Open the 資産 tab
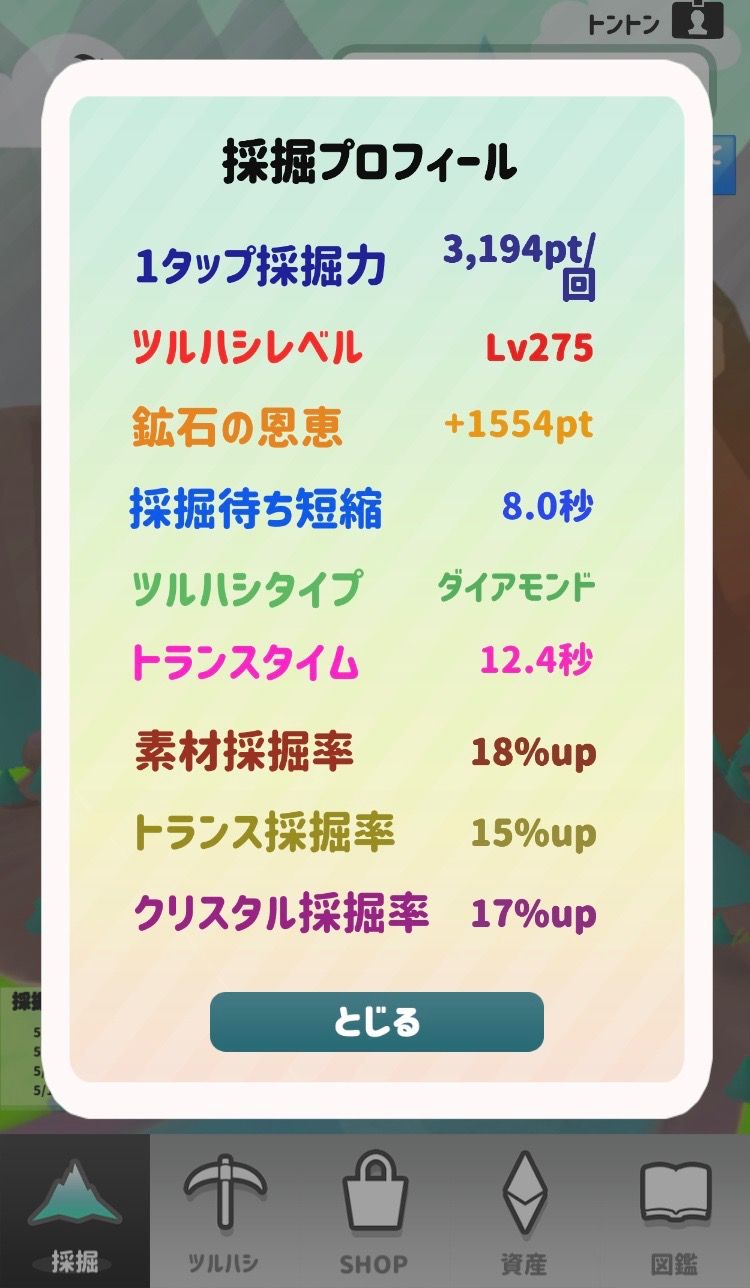 524,1210
